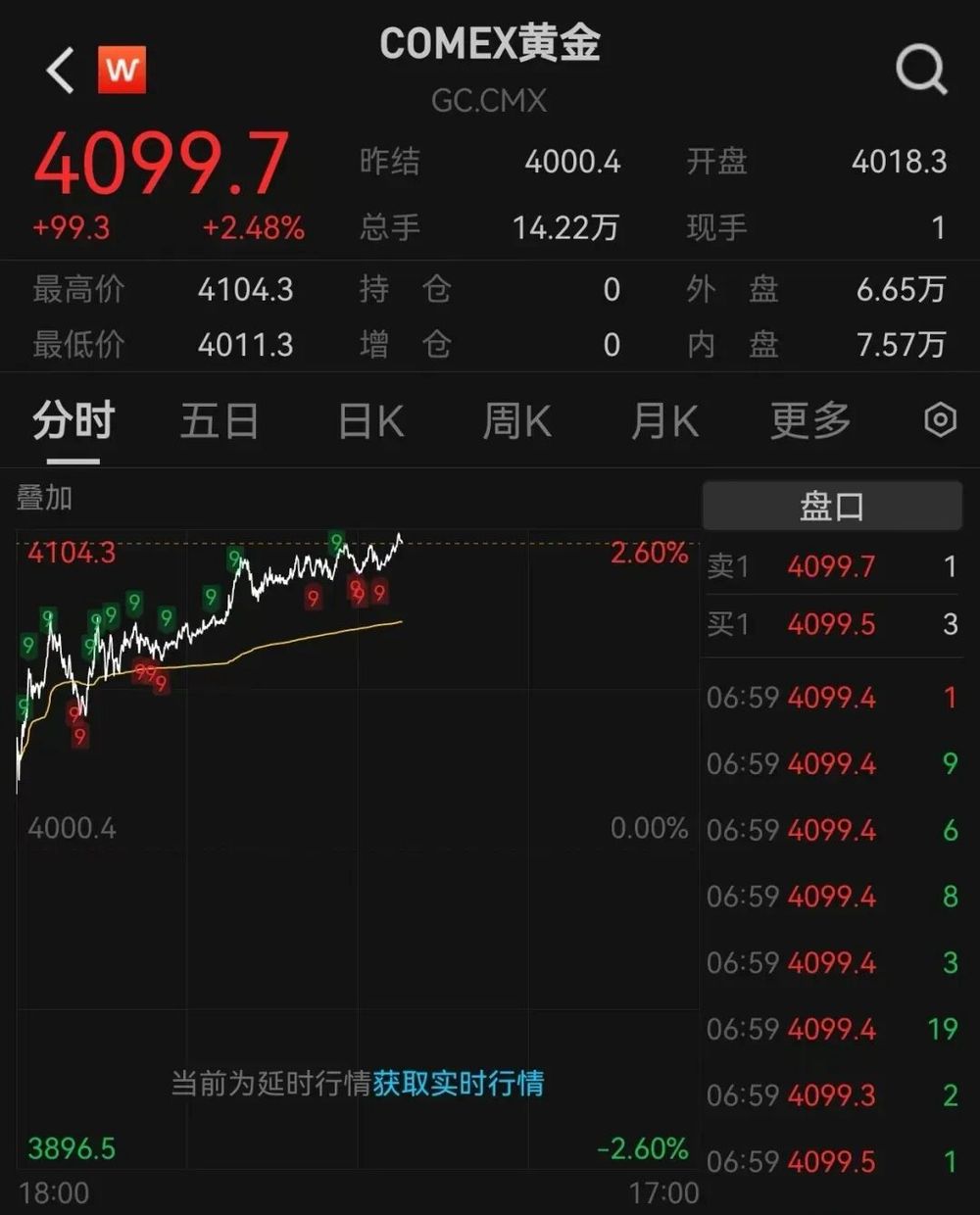Switch to the 分时 chart tab

tap(73, 421)
